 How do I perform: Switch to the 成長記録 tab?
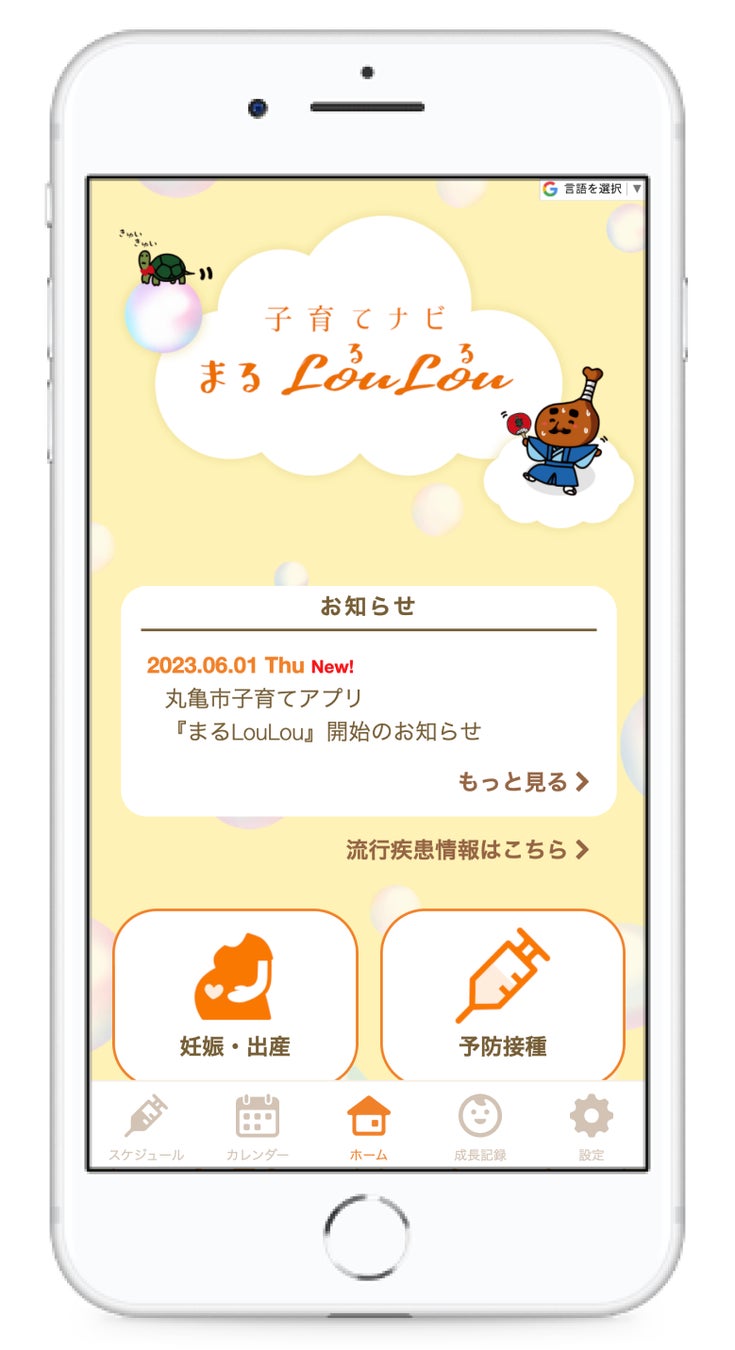[x=480, y=1126]
